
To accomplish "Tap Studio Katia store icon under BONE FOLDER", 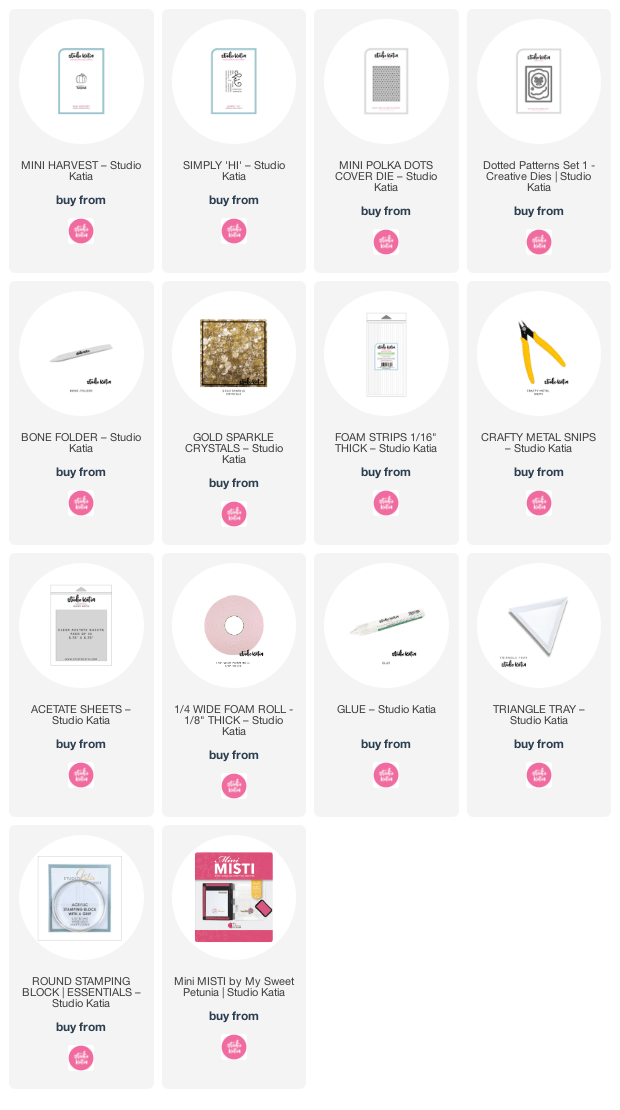I will tap(81, 503).
